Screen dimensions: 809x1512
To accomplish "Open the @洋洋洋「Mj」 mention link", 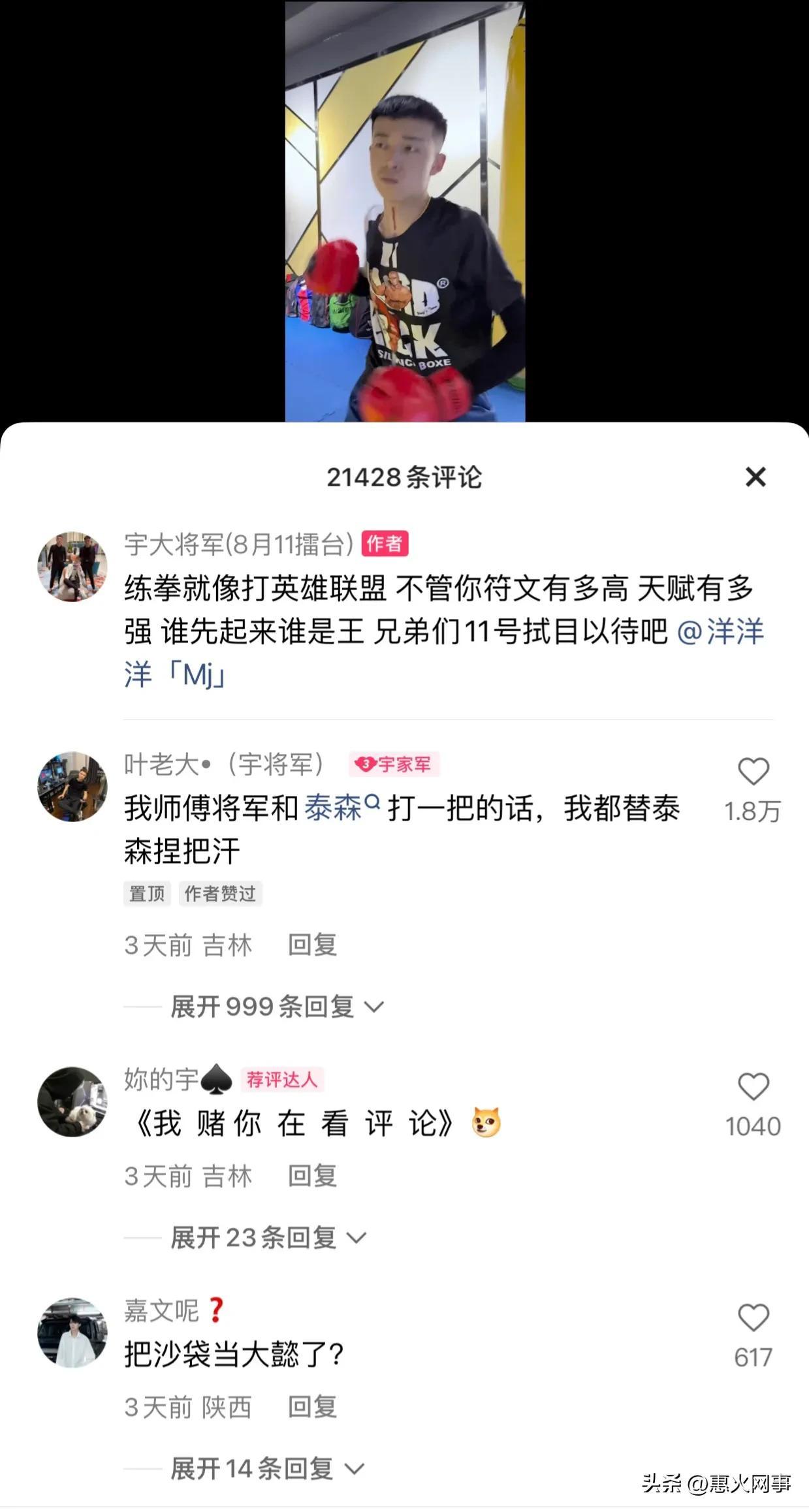I will [720, 632].
